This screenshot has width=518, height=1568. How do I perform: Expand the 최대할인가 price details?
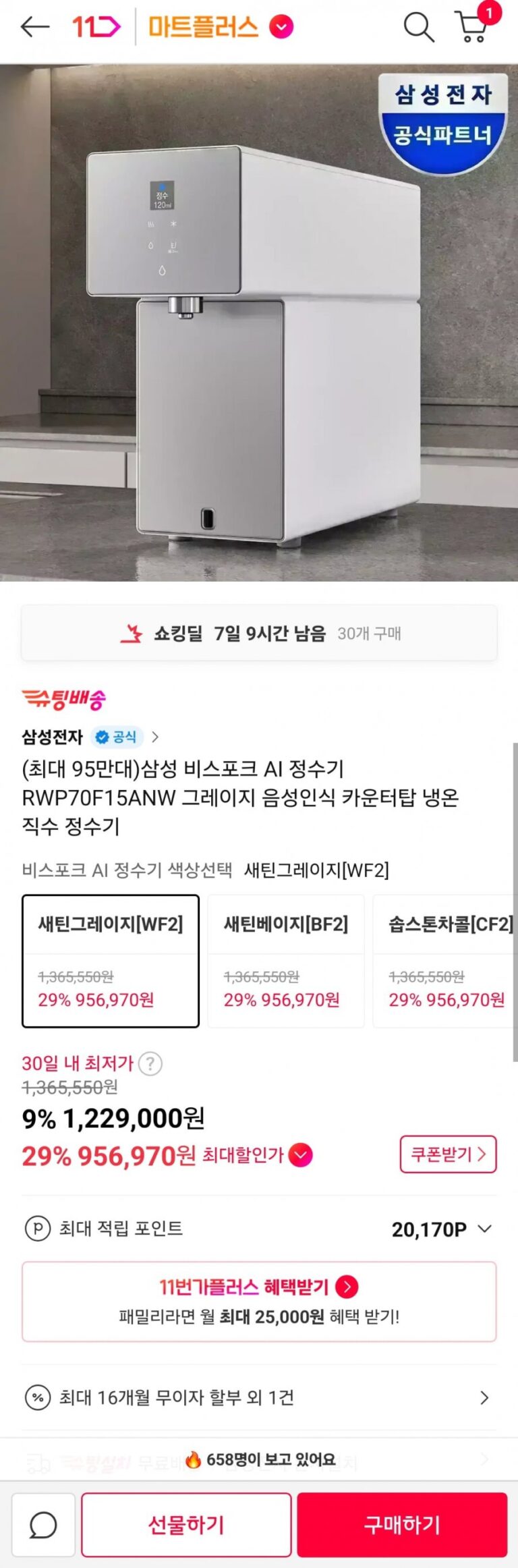tap(300, 1155)
